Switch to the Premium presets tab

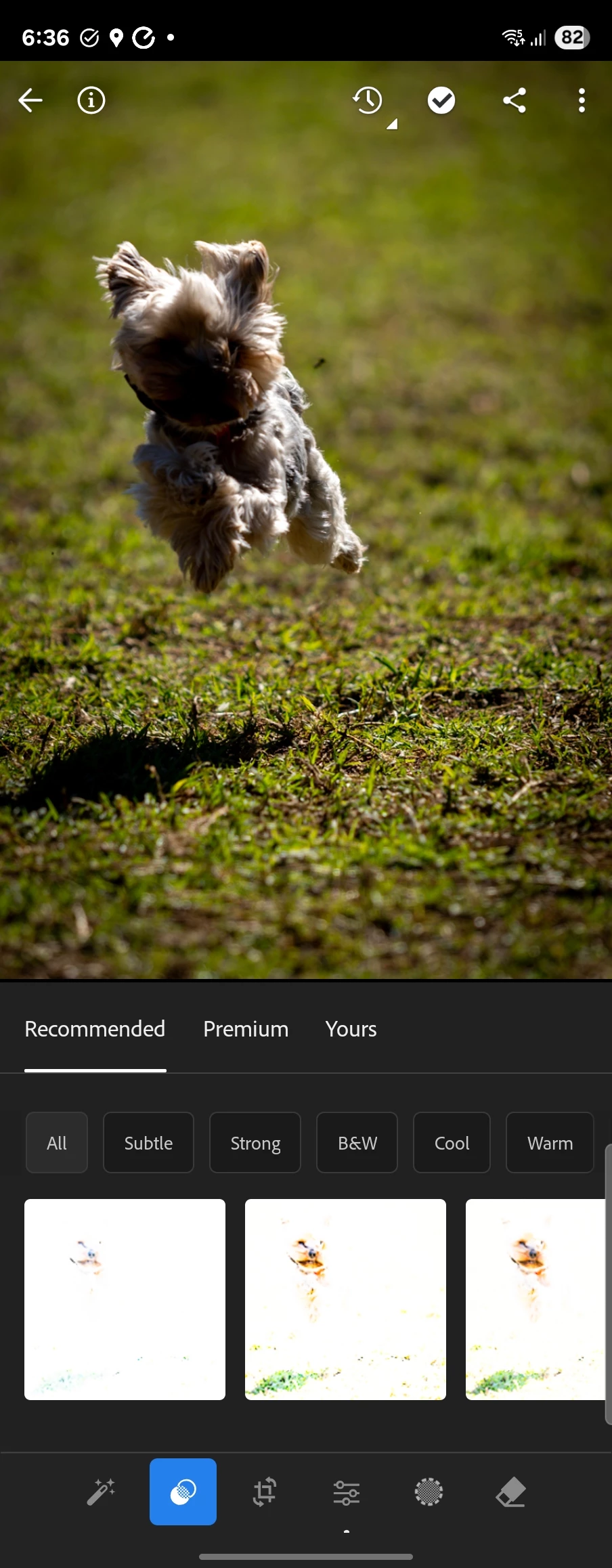pyautogui.click(x=246, y=1028)
